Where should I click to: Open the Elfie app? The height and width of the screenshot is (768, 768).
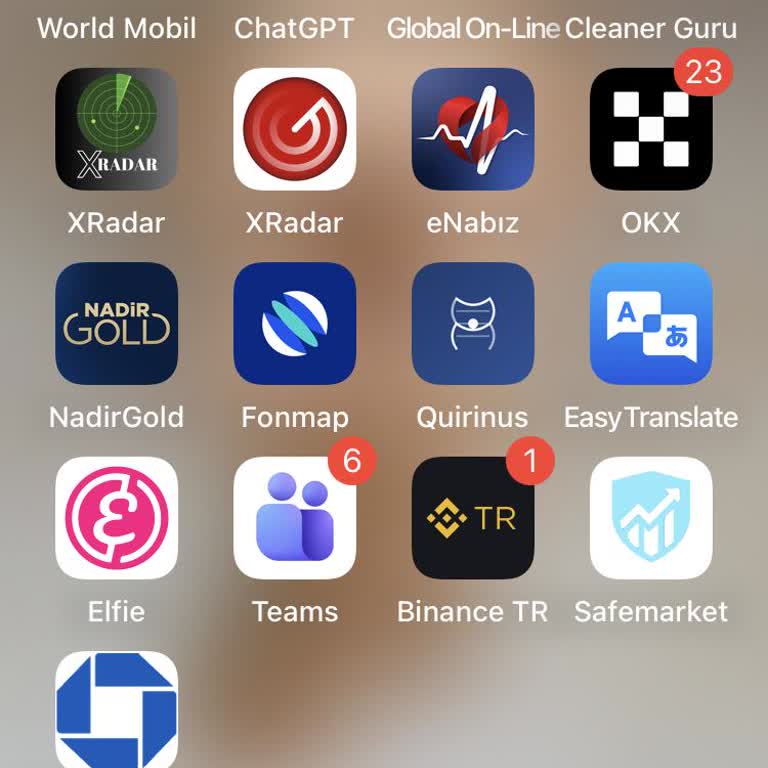pyautogui.click(x=116, y=518)
